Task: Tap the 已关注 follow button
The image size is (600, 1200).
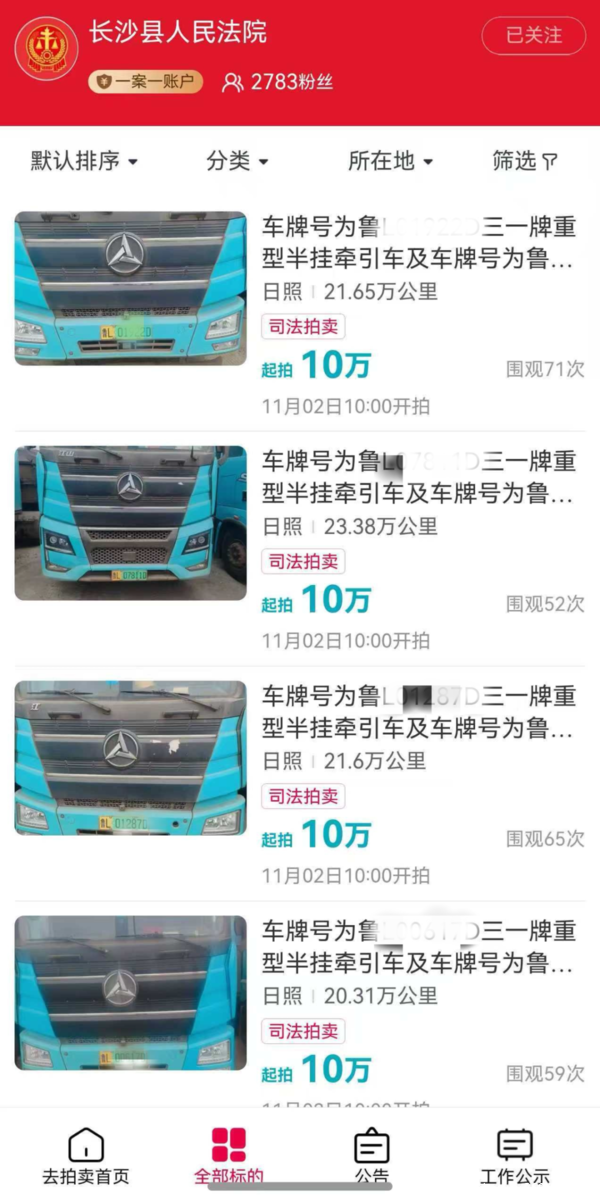Action: point(533,36)
